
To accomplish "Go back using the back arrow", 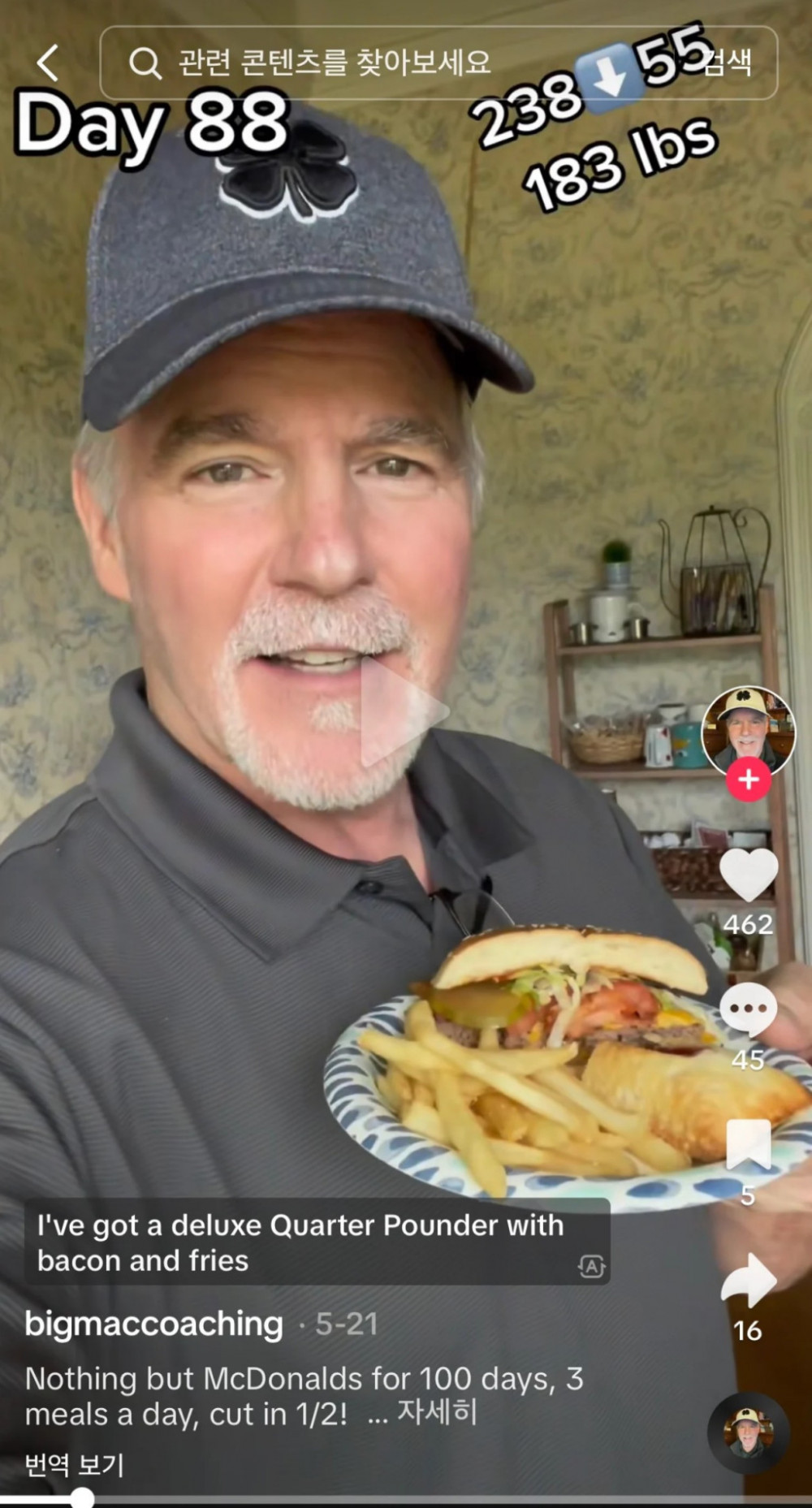I will coord(47,63).
